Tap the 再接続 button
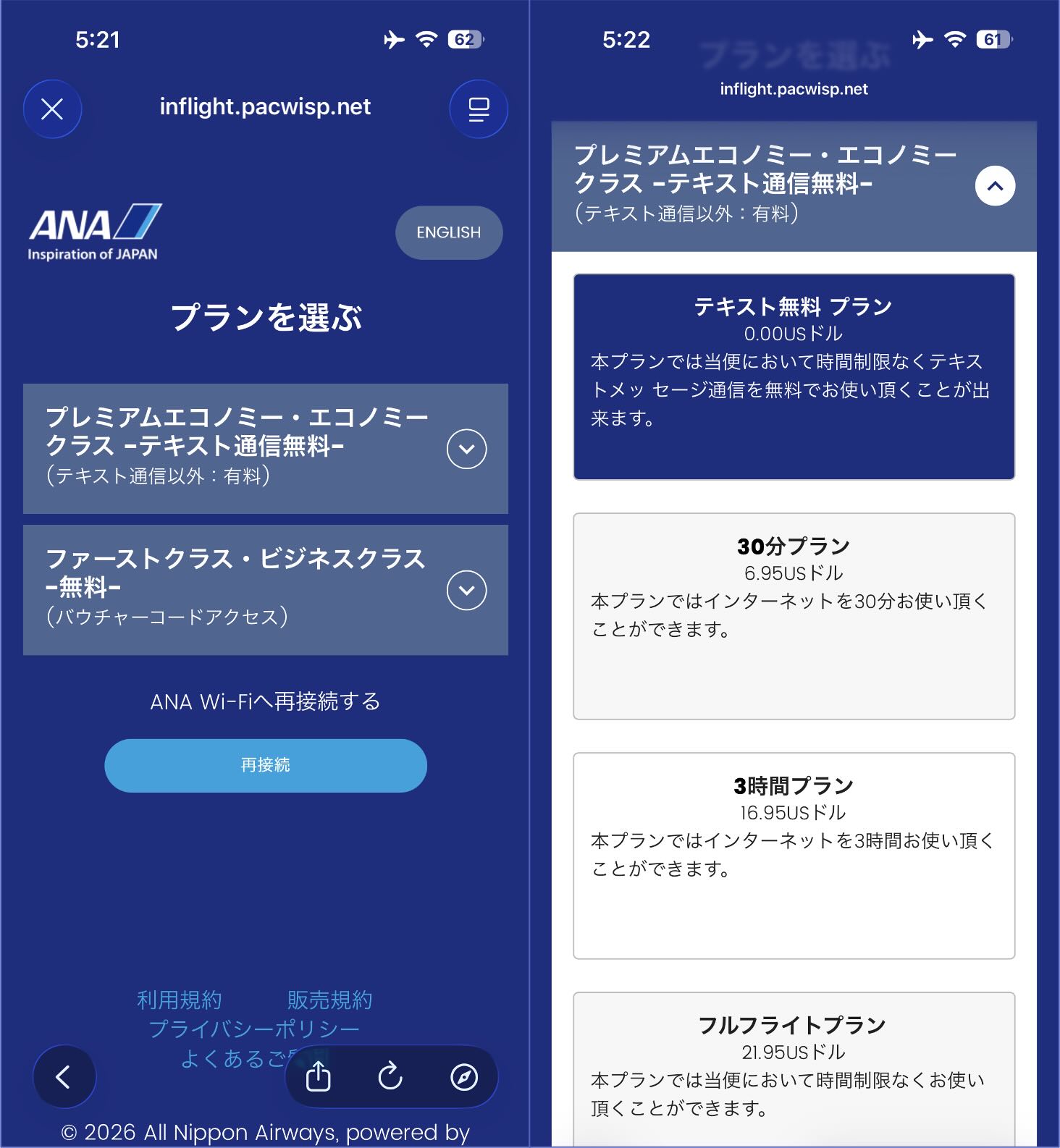1060x1148 pixels. coord(266,765)
